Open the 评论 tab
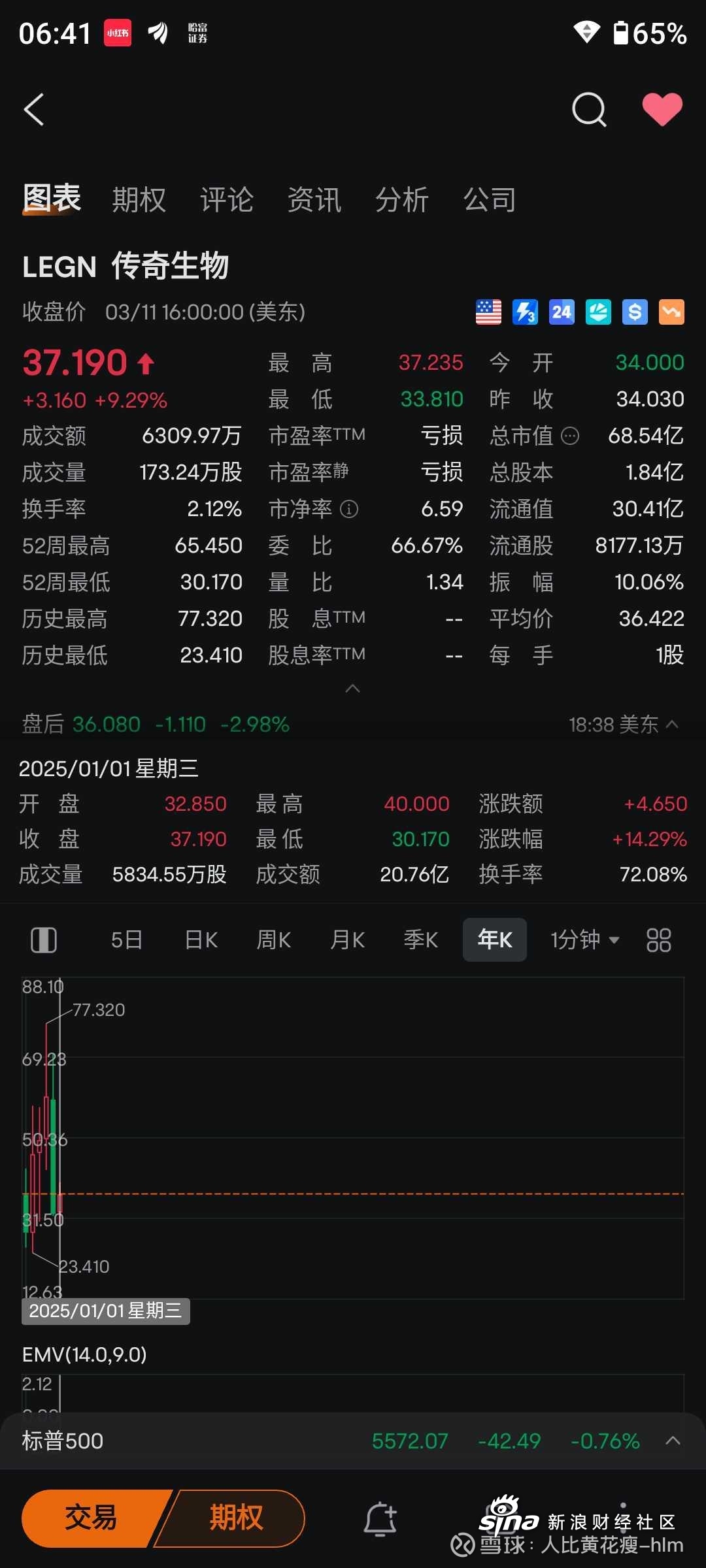The width and height of the screenshot is (706, 1568). coord(226,199)
